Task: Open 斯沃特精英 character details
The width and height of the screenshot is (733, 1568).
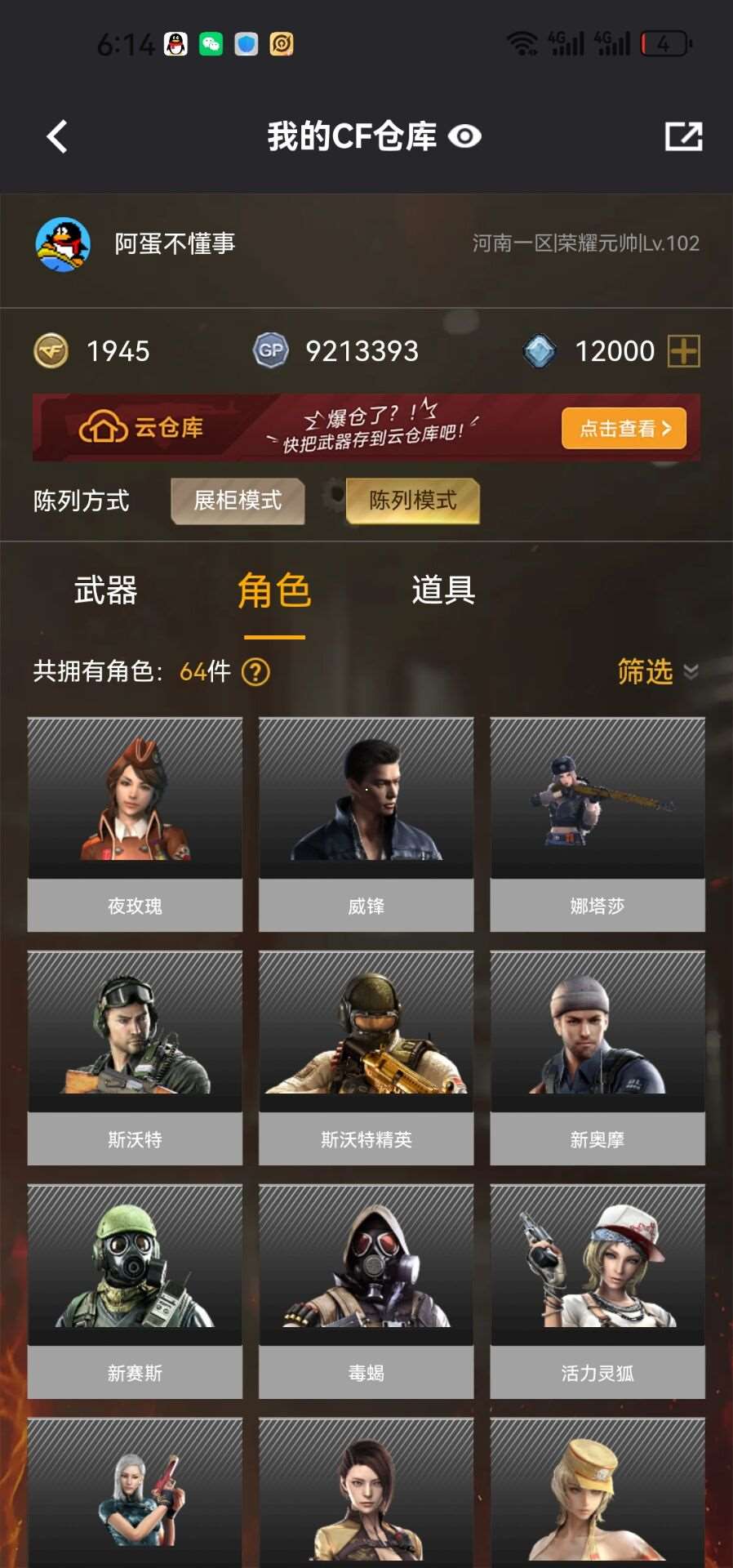Action: (366, 1057)
